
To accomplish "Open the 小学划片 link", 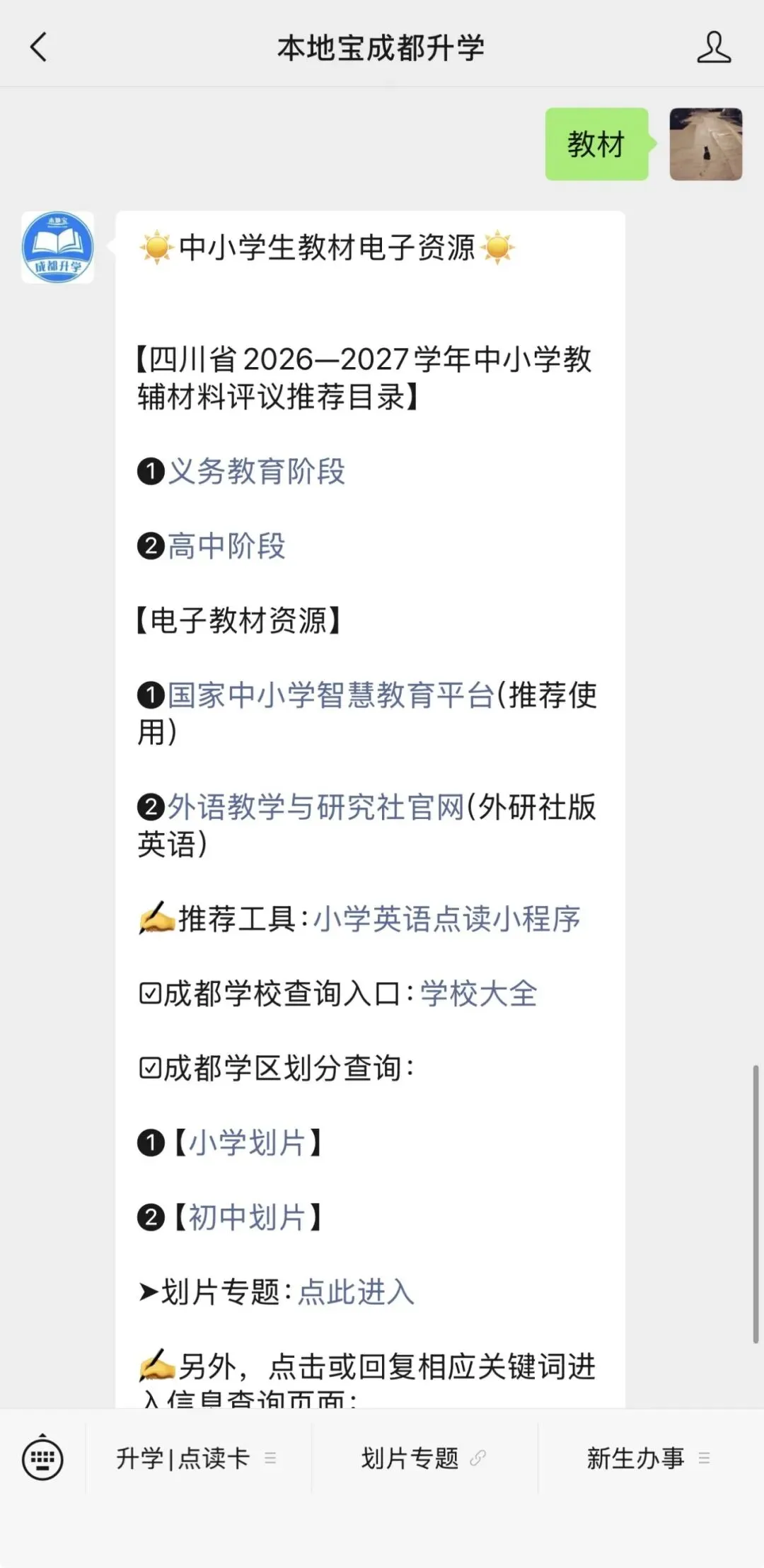I will coord(247,1143).
